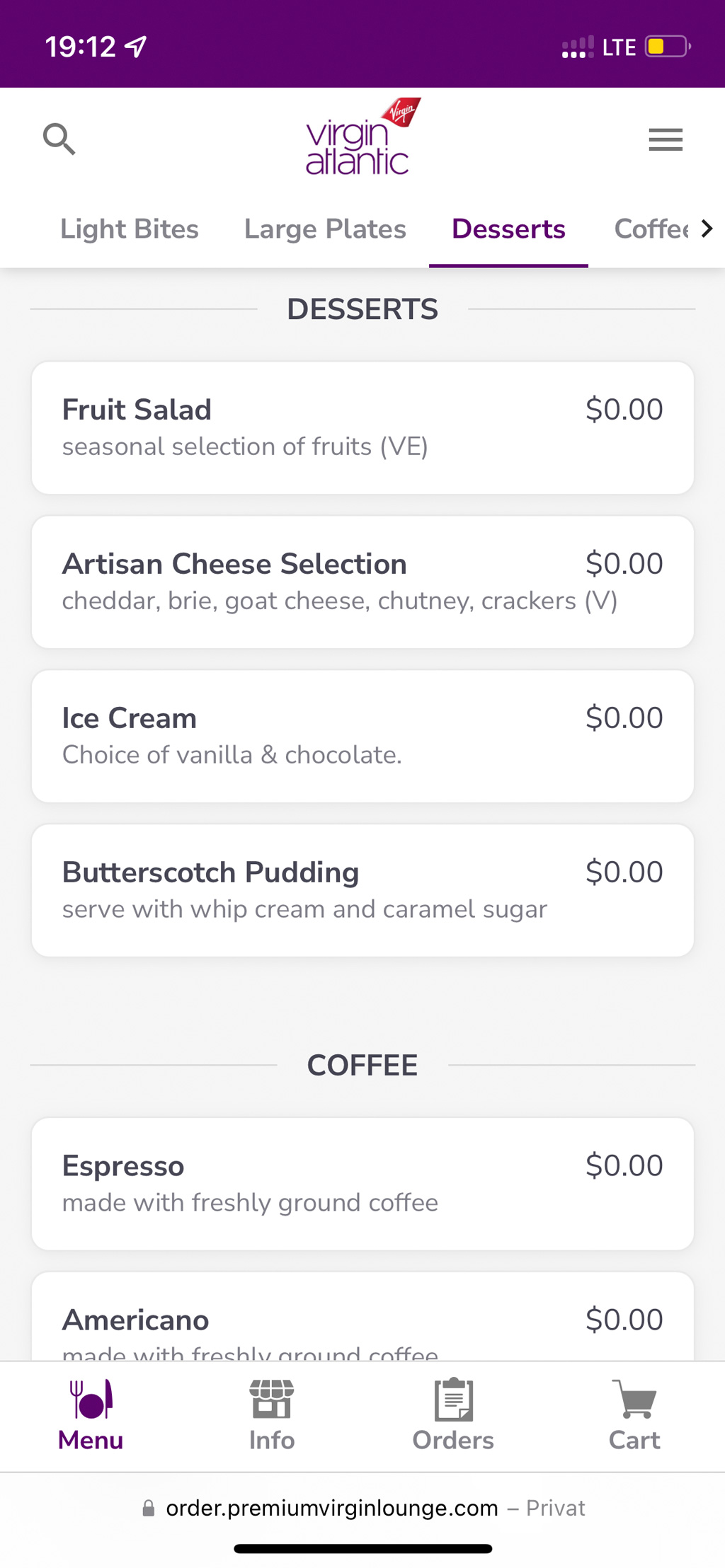Open the hamburger menu
The image size is (725, 1568).
666,139
